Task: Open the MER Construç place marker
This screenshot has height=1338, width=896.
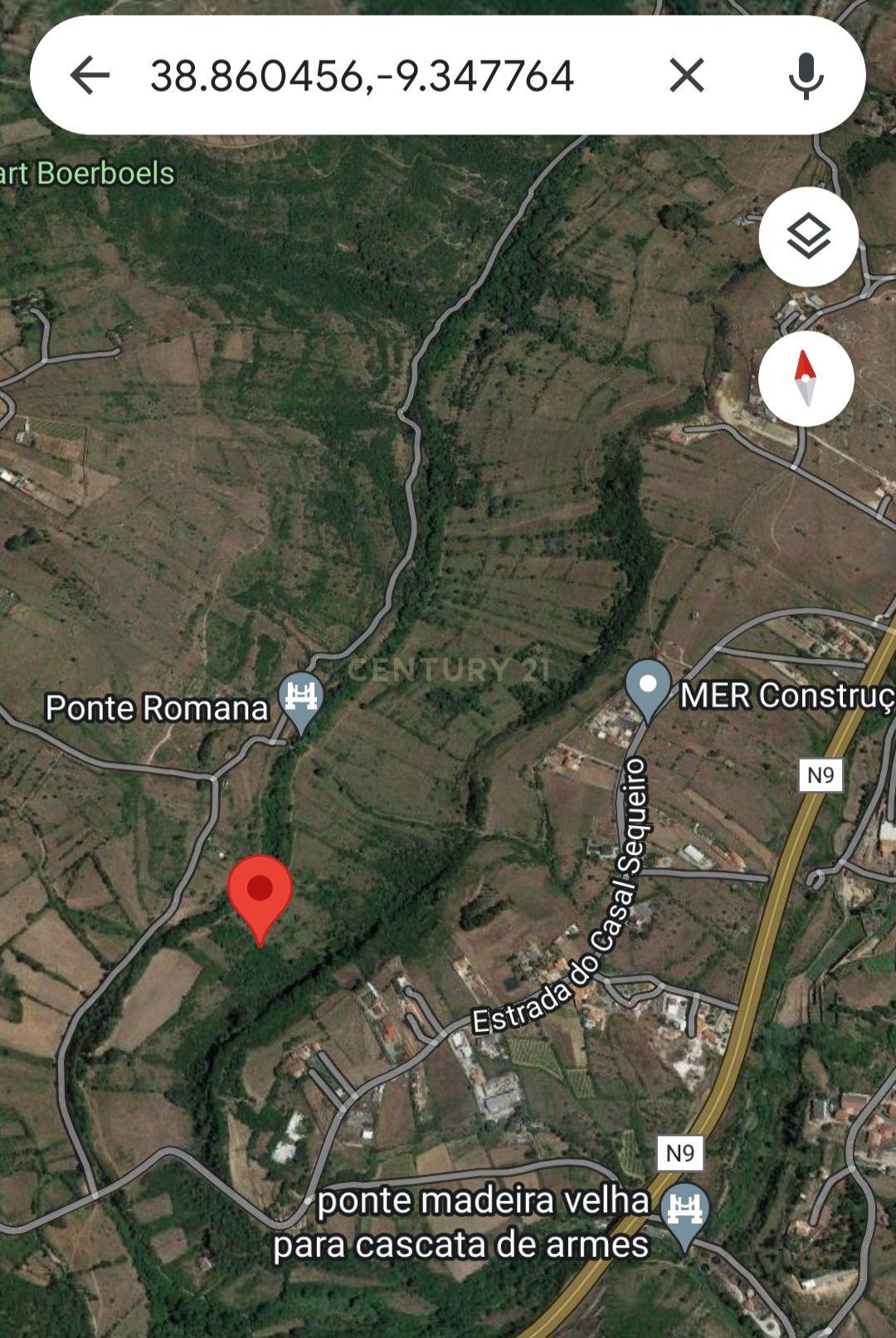Action: pyautogui.click(x=649, y=689)
